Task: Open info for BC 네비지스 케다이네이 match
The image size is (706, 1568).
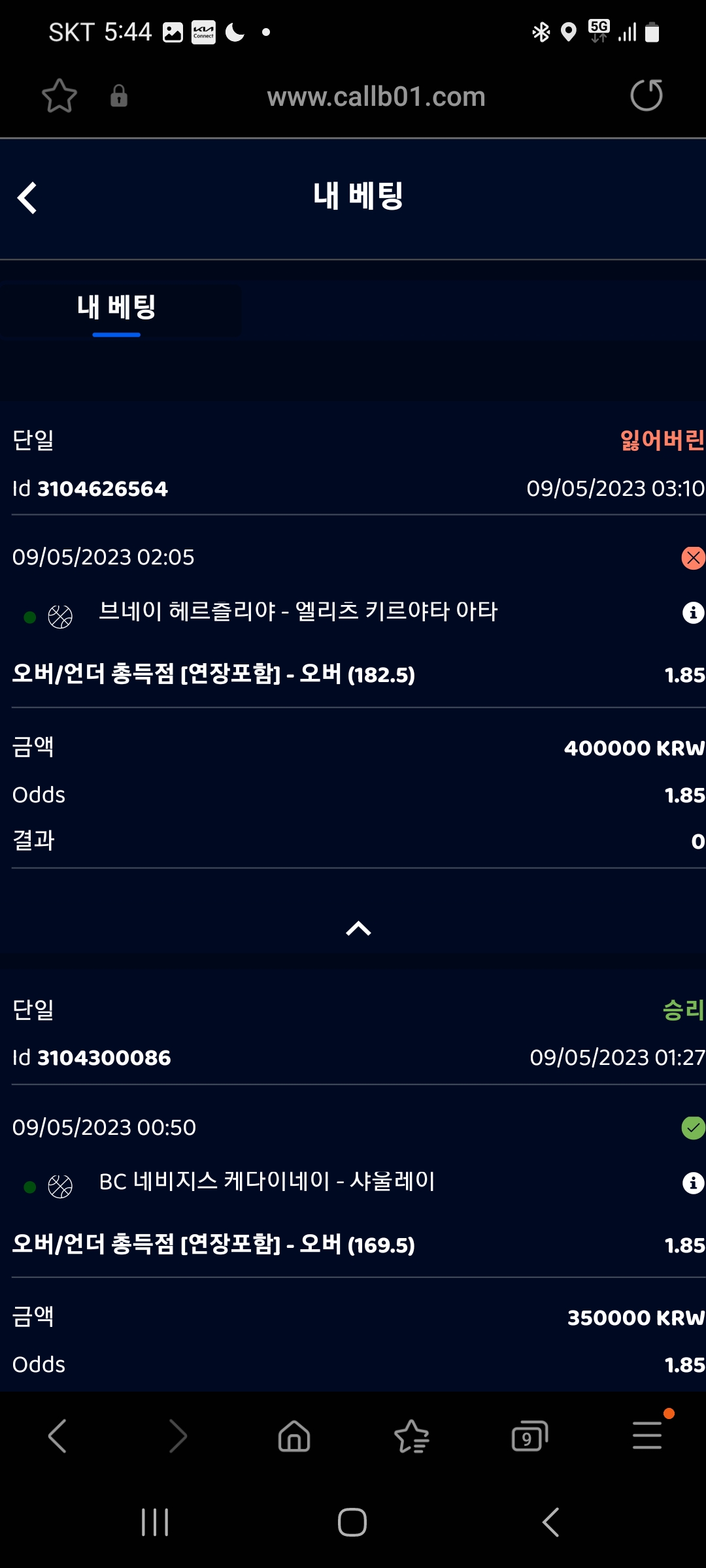Action: (693, 1183)
